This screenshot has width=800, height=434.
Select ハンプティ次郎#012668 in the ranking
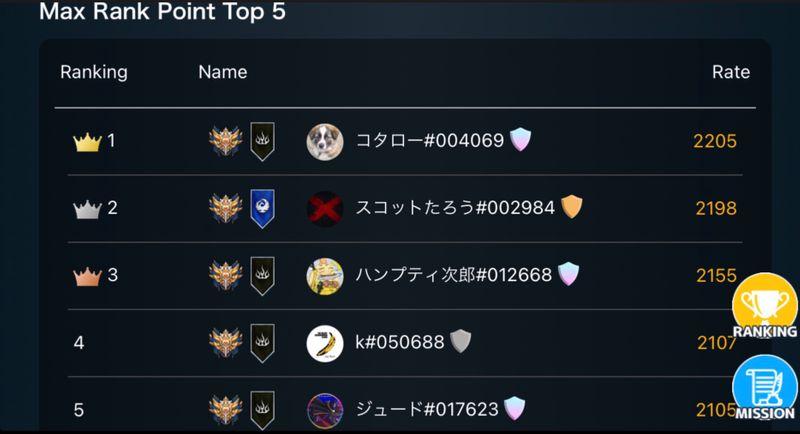pyautogui.click(x=454, y=275)
